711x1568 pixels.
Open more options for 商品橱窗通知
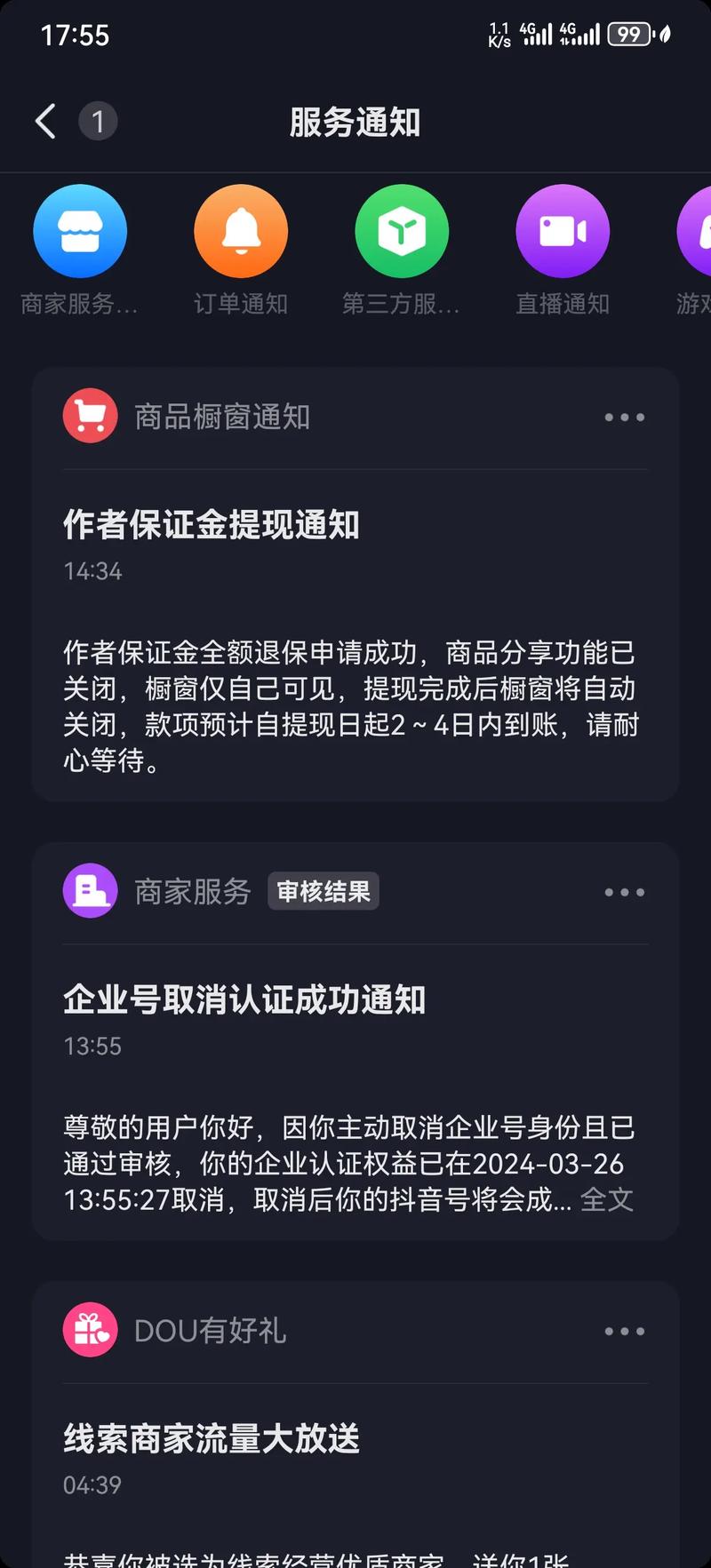click(x=624, y=417)
